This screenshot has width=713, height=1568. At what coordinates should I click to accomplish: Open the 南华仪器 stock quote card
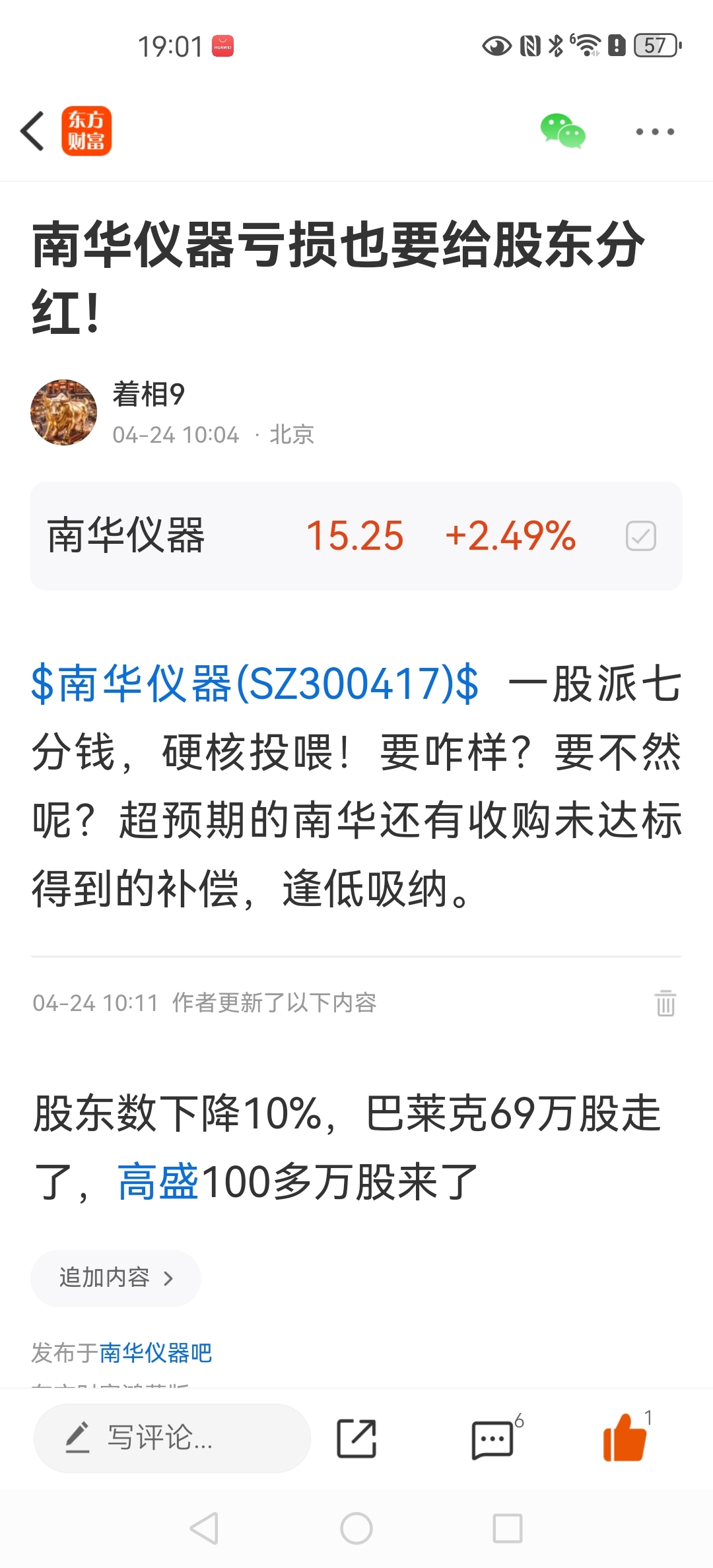click(x=356, y=536)
